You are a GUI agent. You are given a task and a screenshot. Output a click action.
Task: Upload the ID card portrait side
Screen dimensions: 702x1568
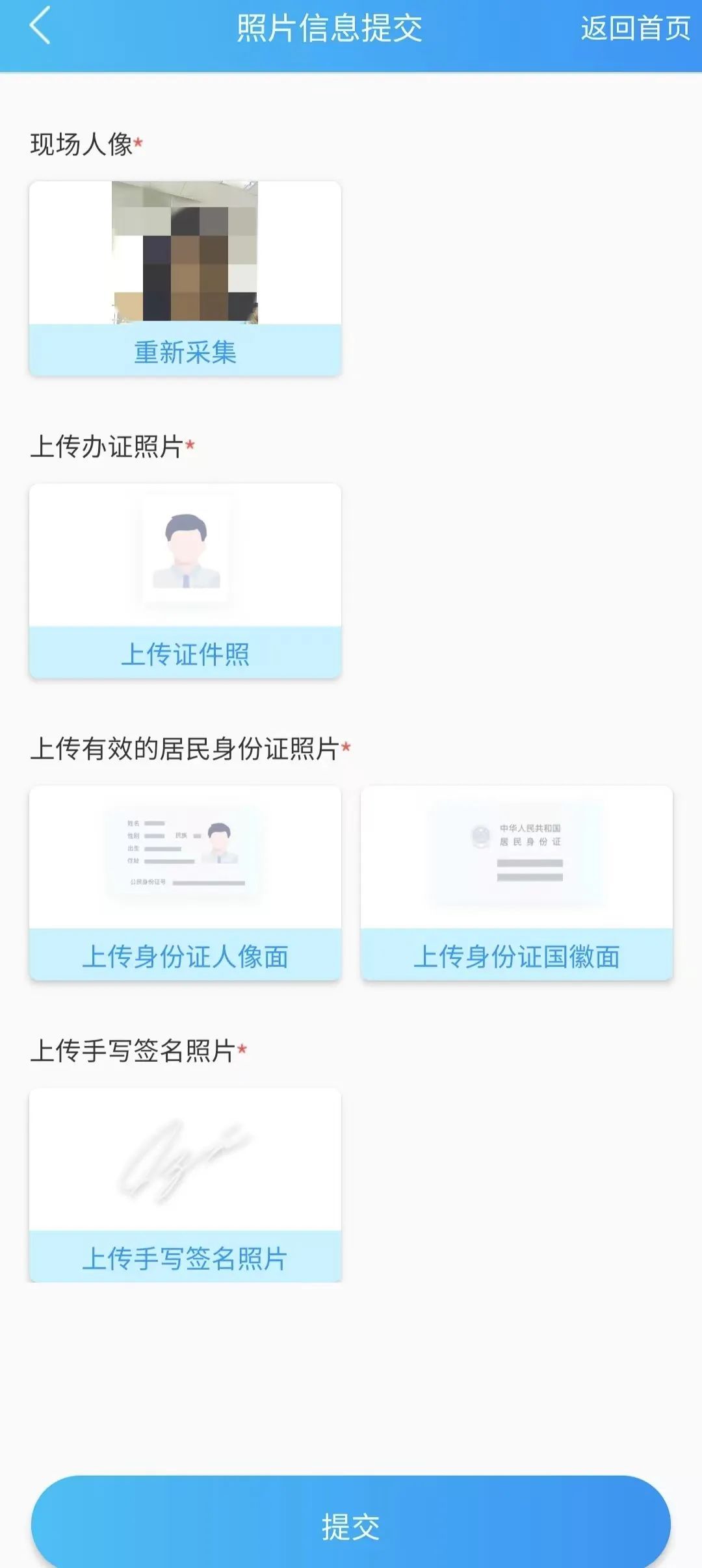tap(185, 955)
